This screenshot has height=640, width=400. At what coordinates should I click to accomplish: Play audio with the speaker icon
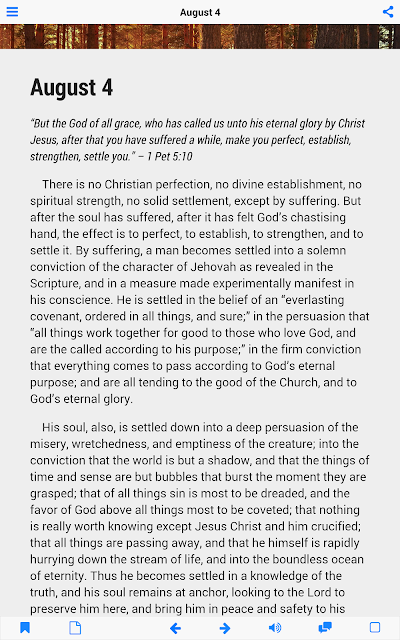pos(275,627)
